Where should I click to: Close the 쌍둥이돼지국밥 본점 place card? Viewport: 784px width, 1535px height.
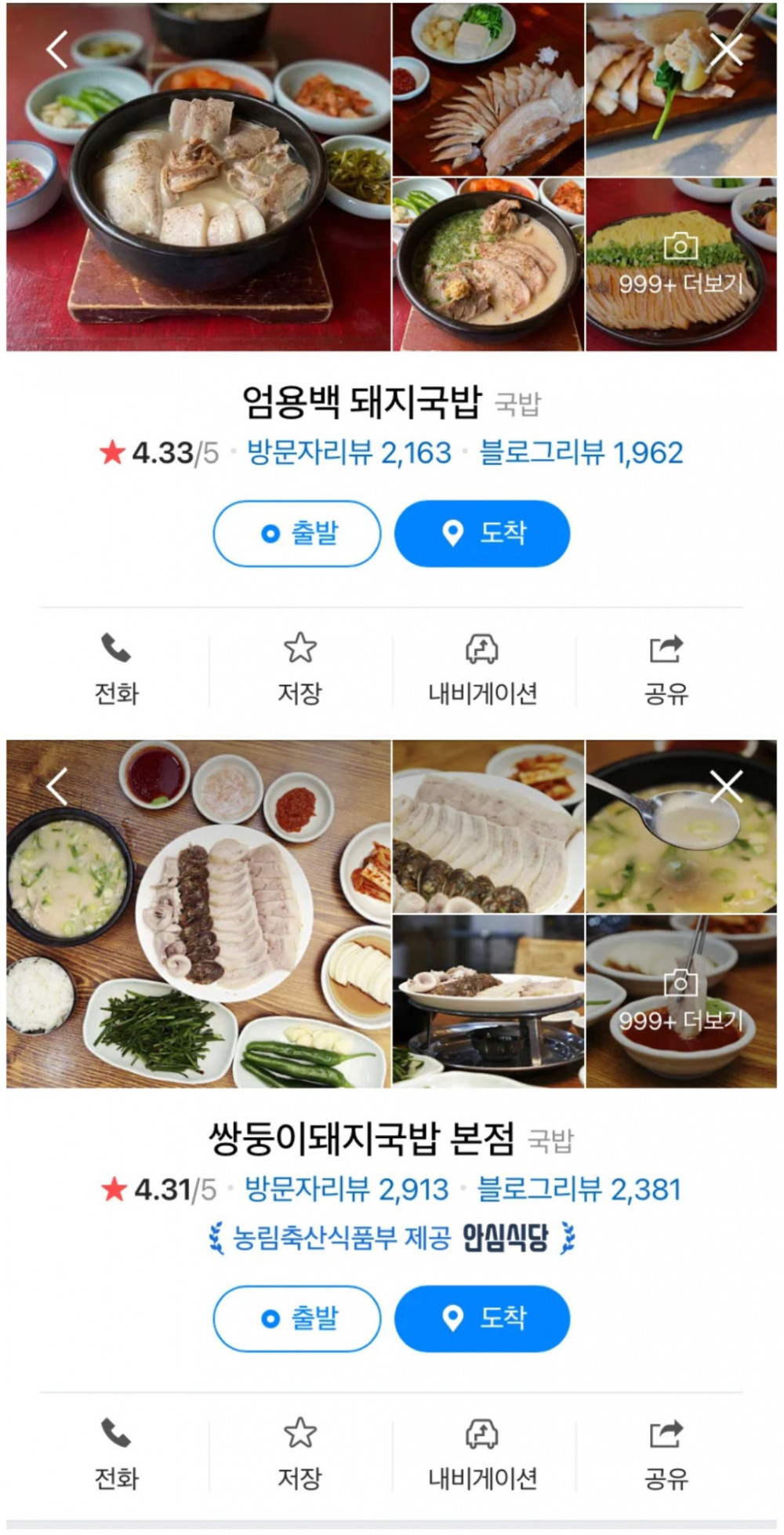click(x=726, y=786)
